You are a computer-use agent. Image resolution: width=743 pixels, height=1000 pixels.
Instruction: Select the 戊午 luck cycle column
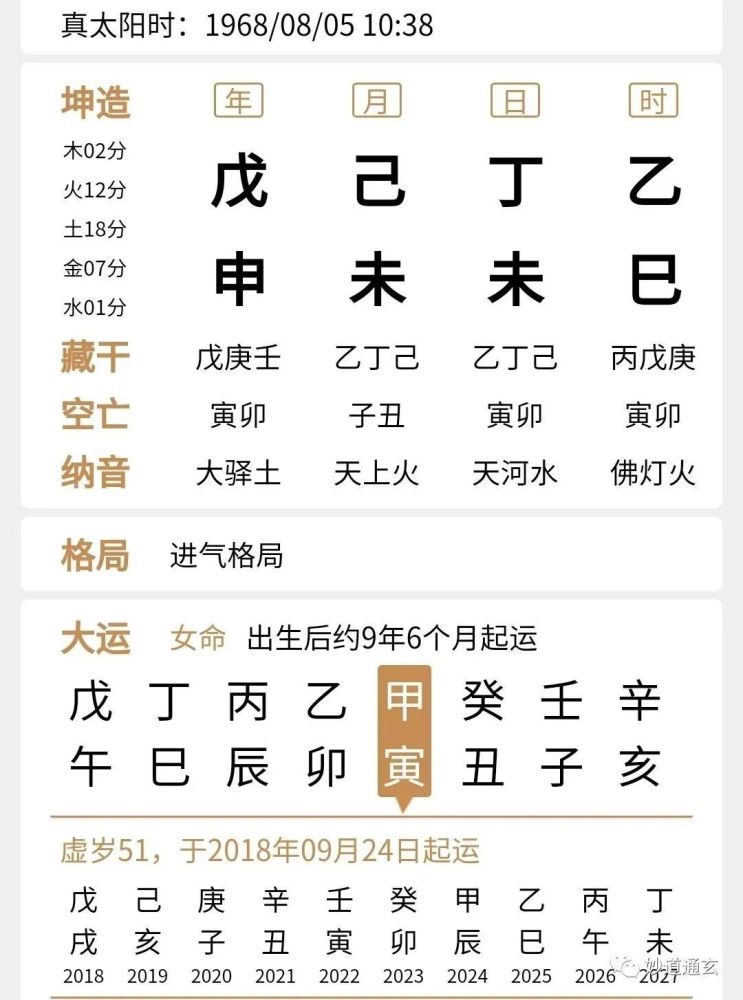[x=90, y=735]
